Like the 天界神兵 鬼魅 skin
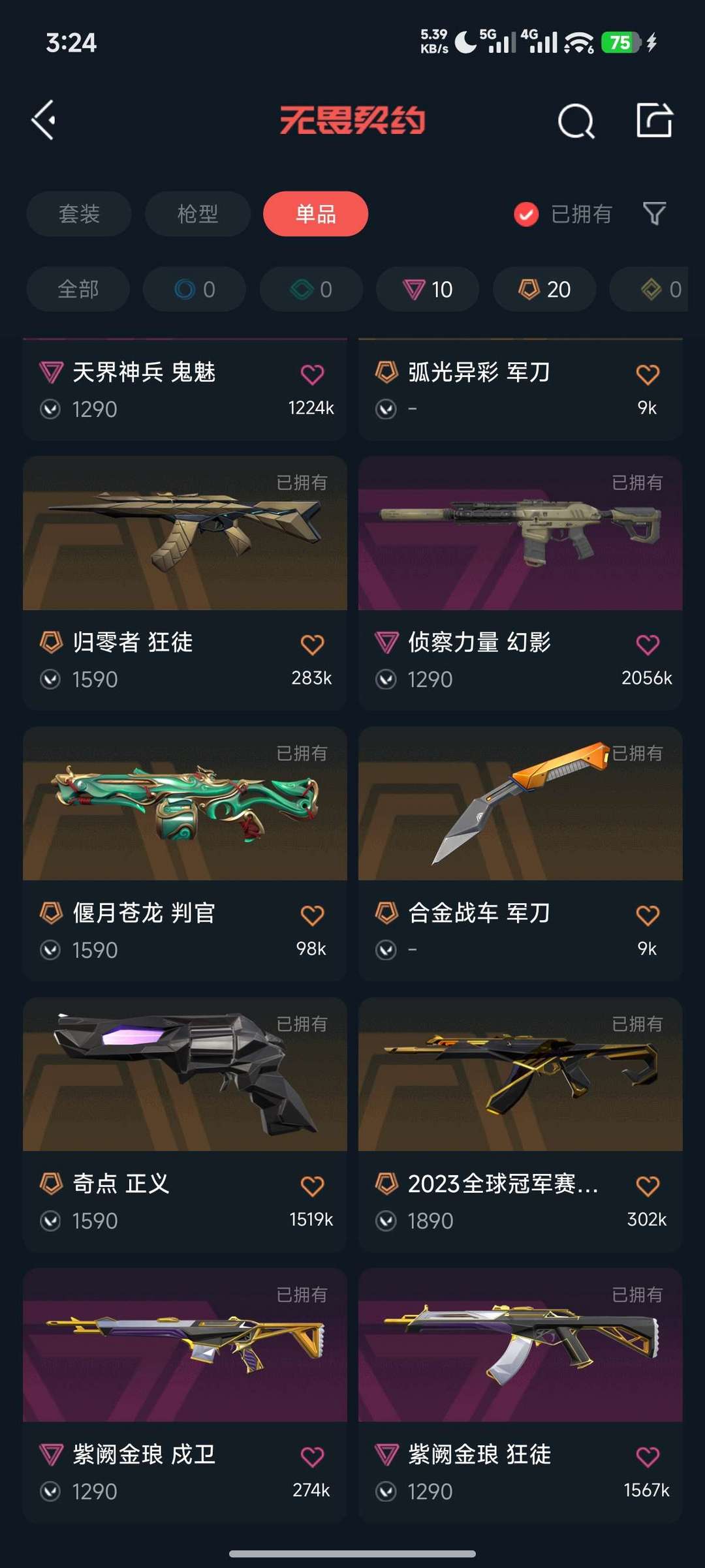Image resolution: width=705 pixels, height=1568 pixels. [312, 374]
